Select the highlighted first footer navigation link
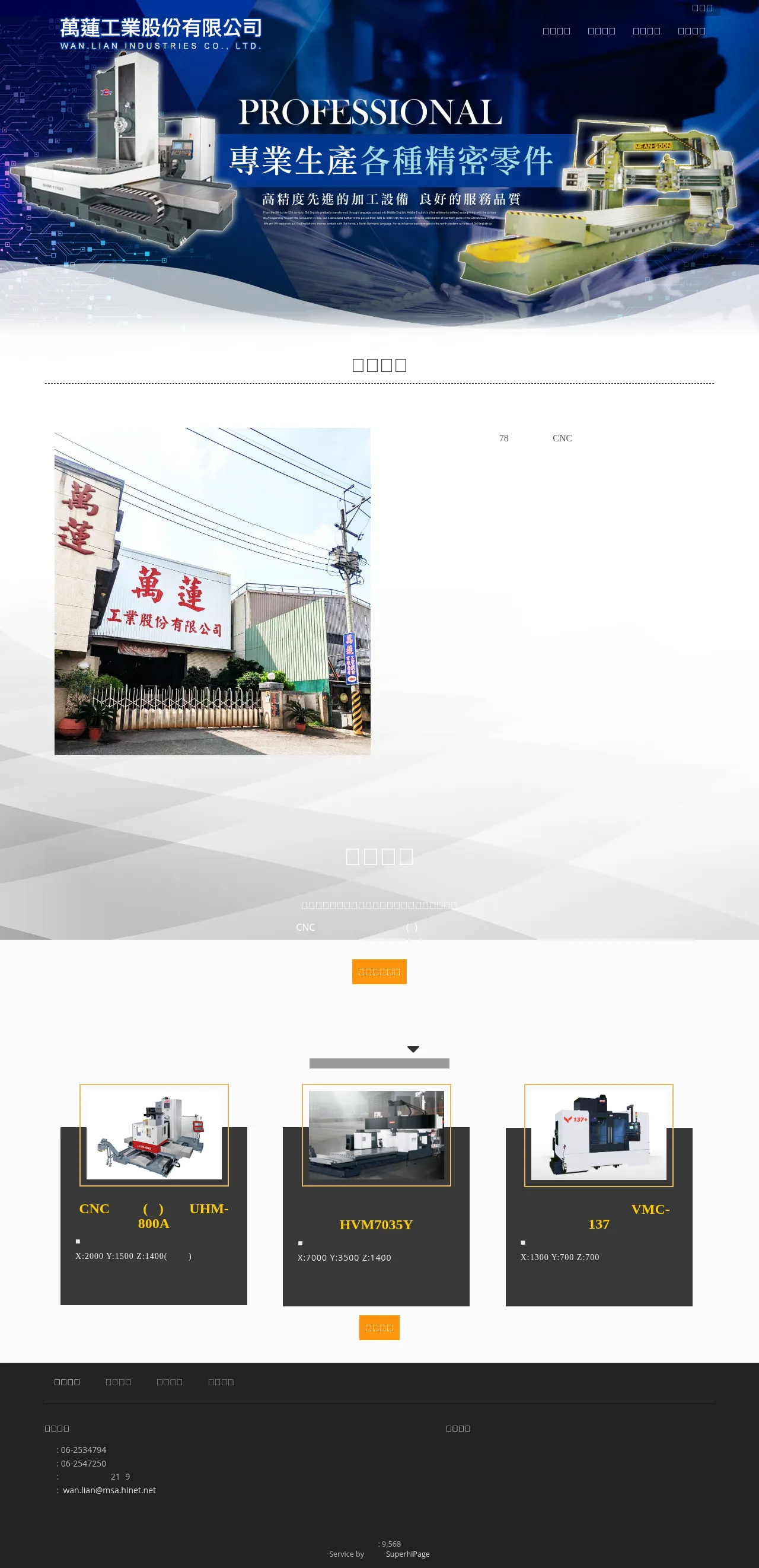The image size is (759, 1568). pyautogui.click(x=67, y=1382)
